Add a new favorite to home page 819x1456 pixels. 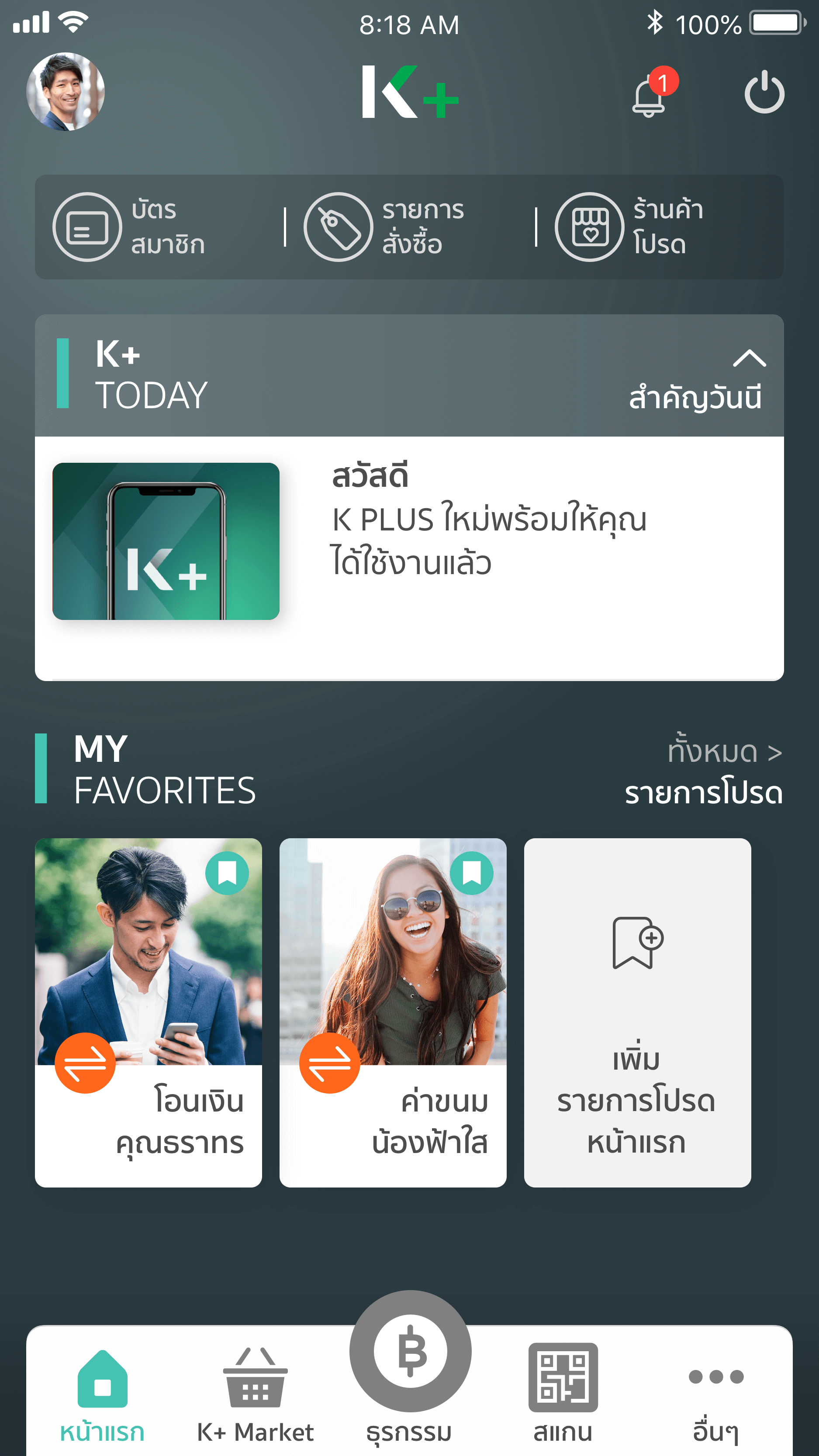tap(637, 1012)
